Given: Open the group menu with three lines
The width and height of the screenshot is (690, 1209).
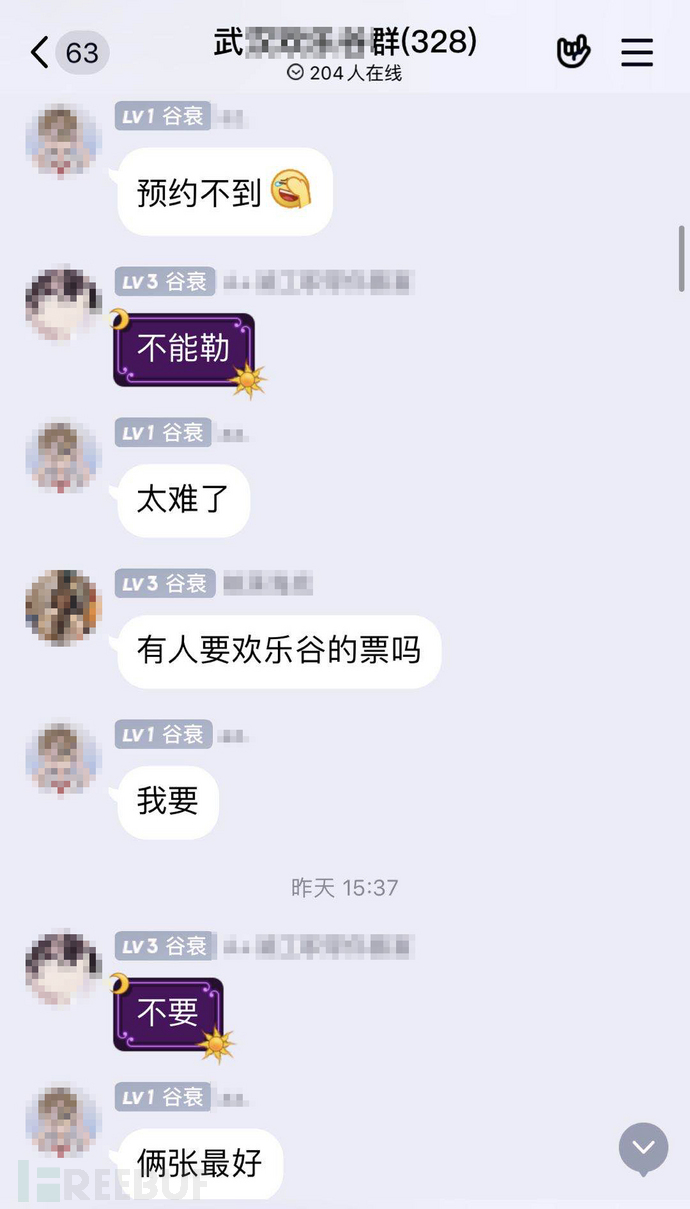Looking at the screenshot, I should coord(637,52).
